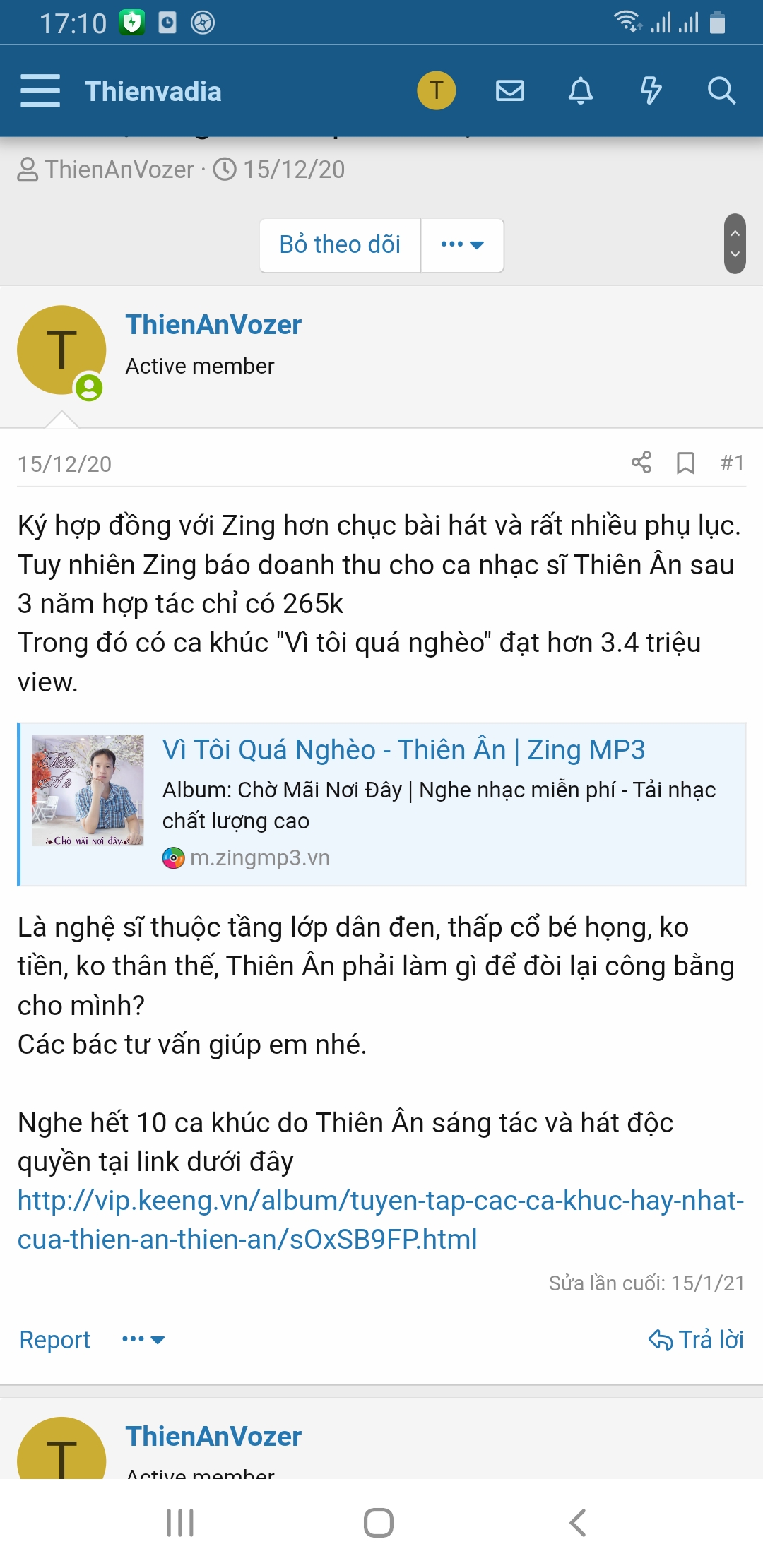
Task: Go back using the system back button
Action: coord(577,1523)
